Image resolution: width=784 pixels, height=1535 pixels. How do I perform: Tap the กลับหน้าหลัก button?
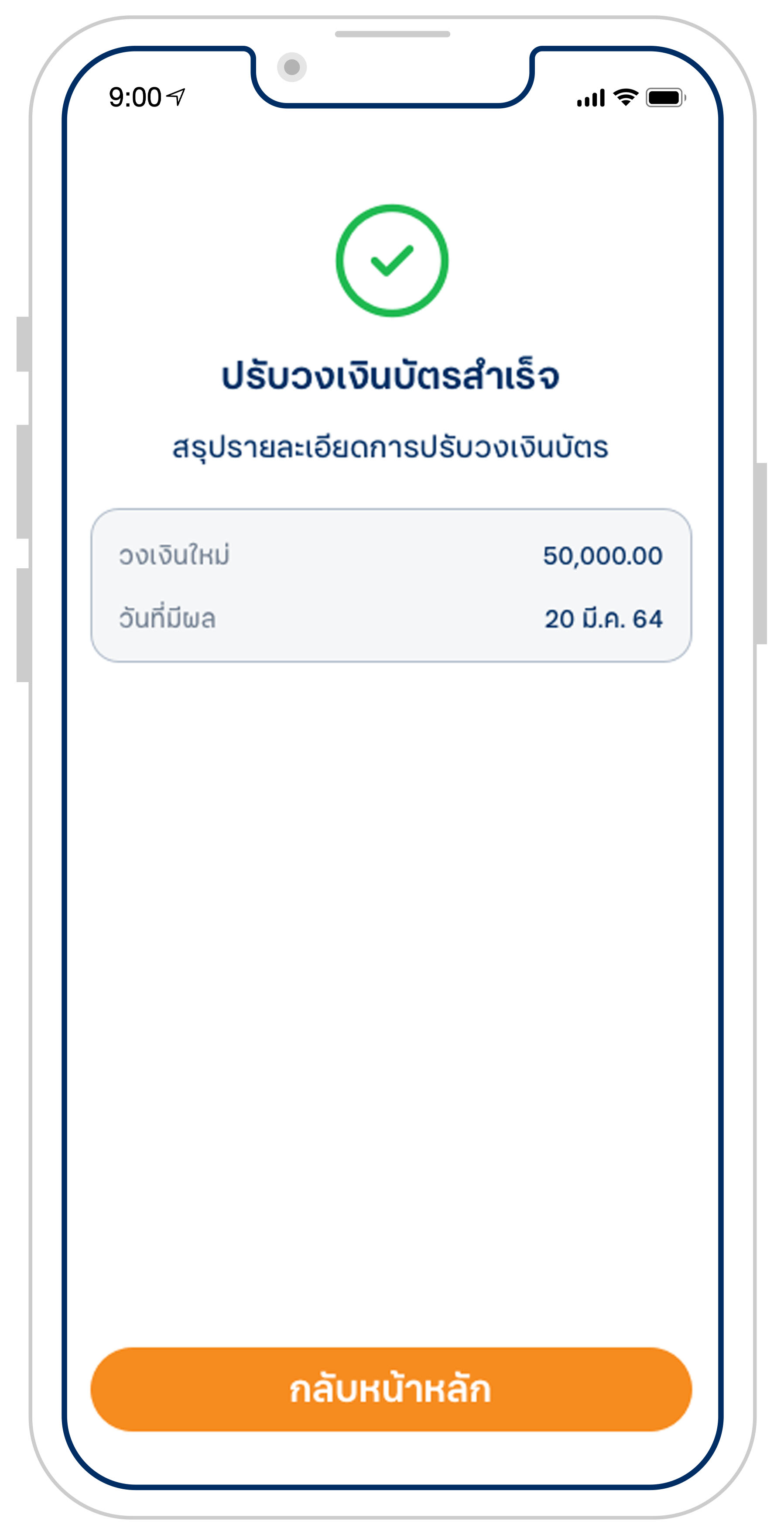(391, 1389)
